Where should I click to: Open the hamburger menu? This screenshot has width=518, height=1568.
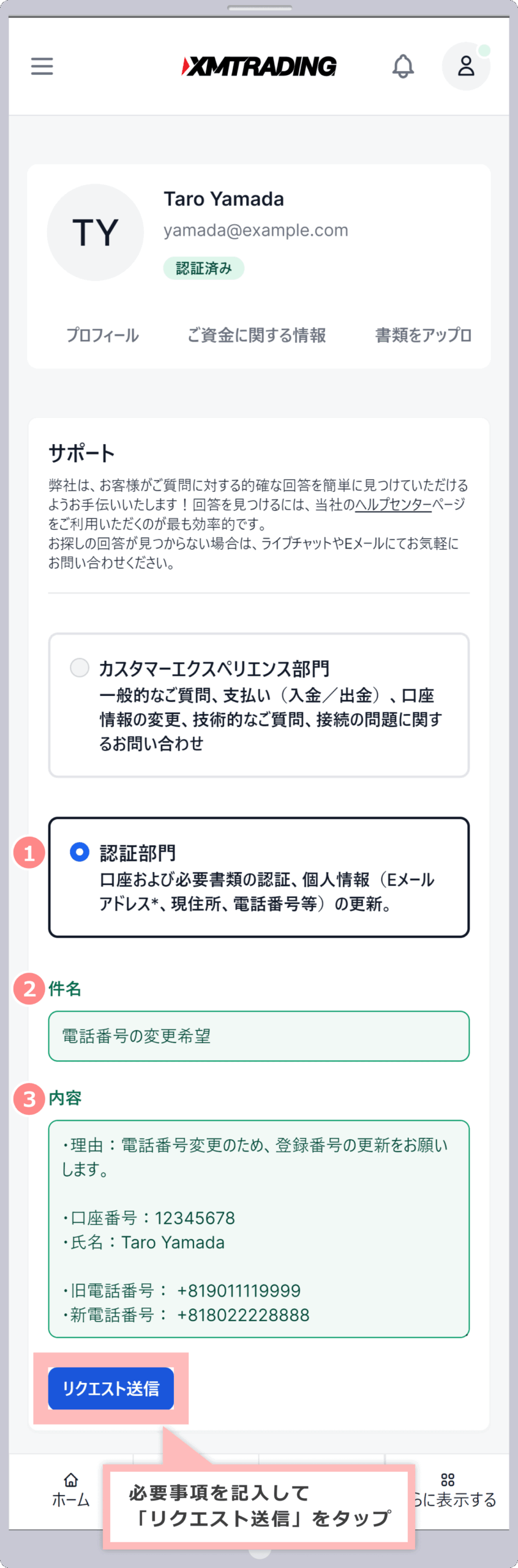(x=42, y=66)
